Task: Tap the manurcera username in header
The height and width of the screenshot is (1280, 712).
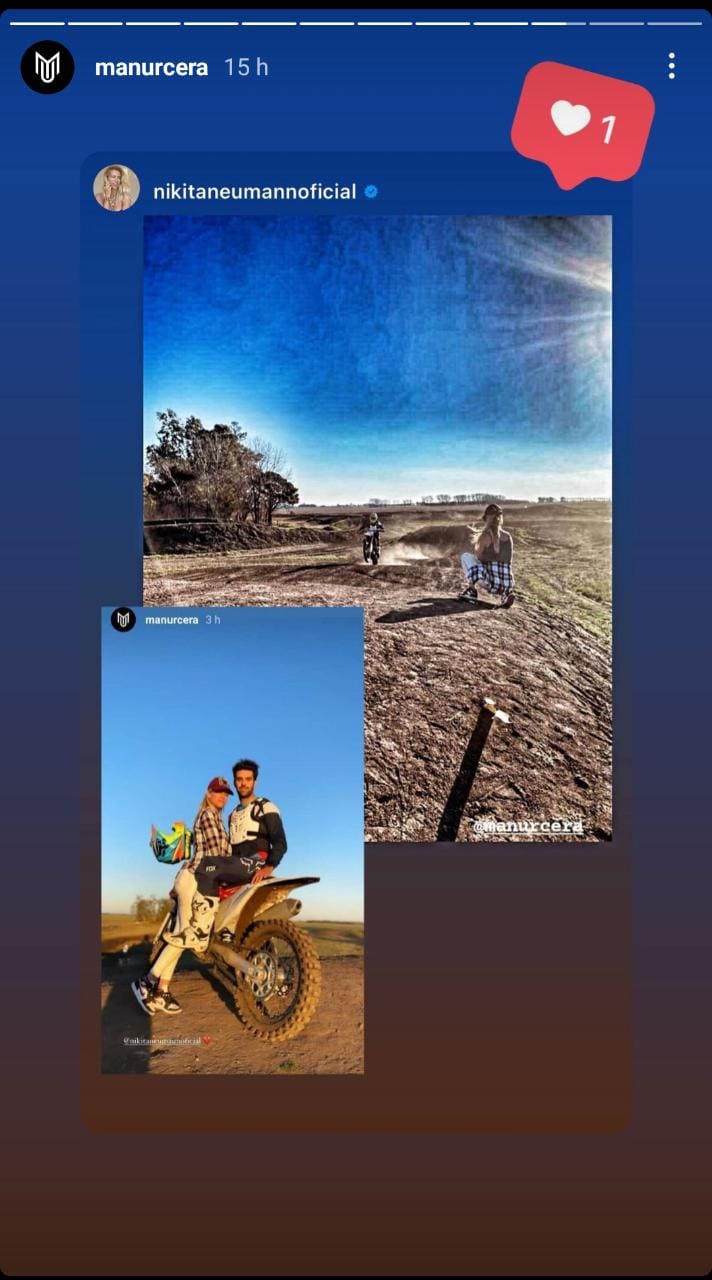Action: [x=151, y=67]
